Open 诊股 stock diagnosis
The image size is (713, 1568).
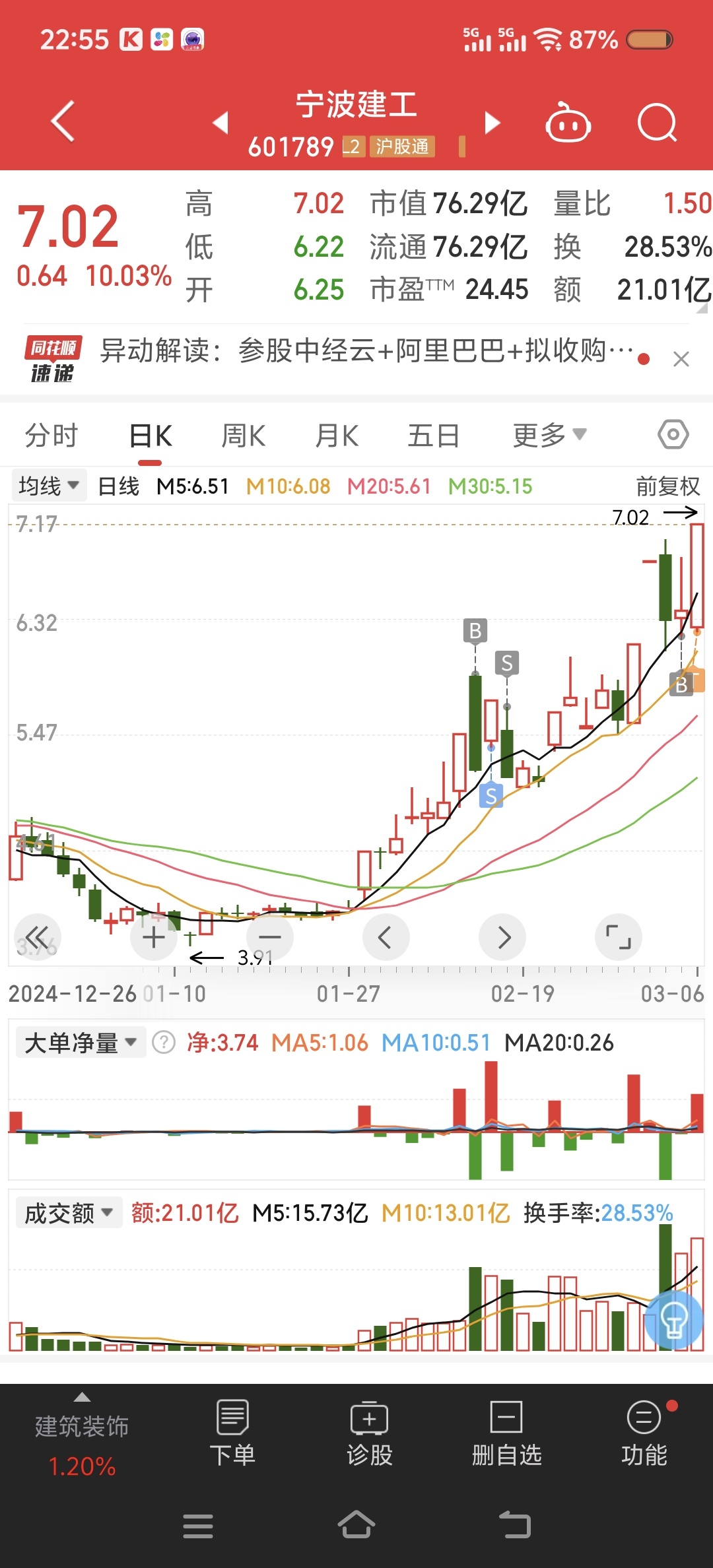click(370, 1433)
